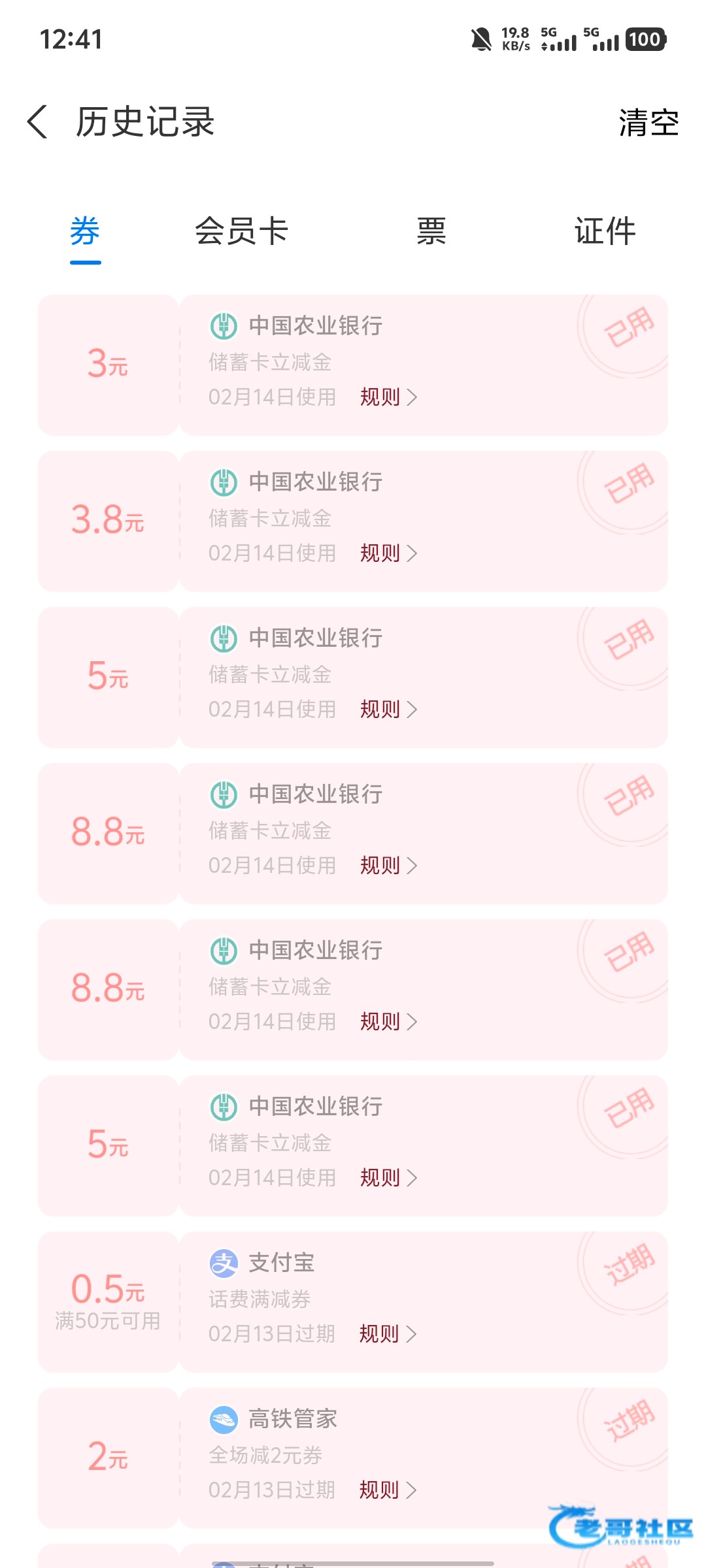The height and width of the screenshot is (1568, 706).
Task: Open 规则 for the 3元 农业银行 coupon
Action: tap(388, 397)
